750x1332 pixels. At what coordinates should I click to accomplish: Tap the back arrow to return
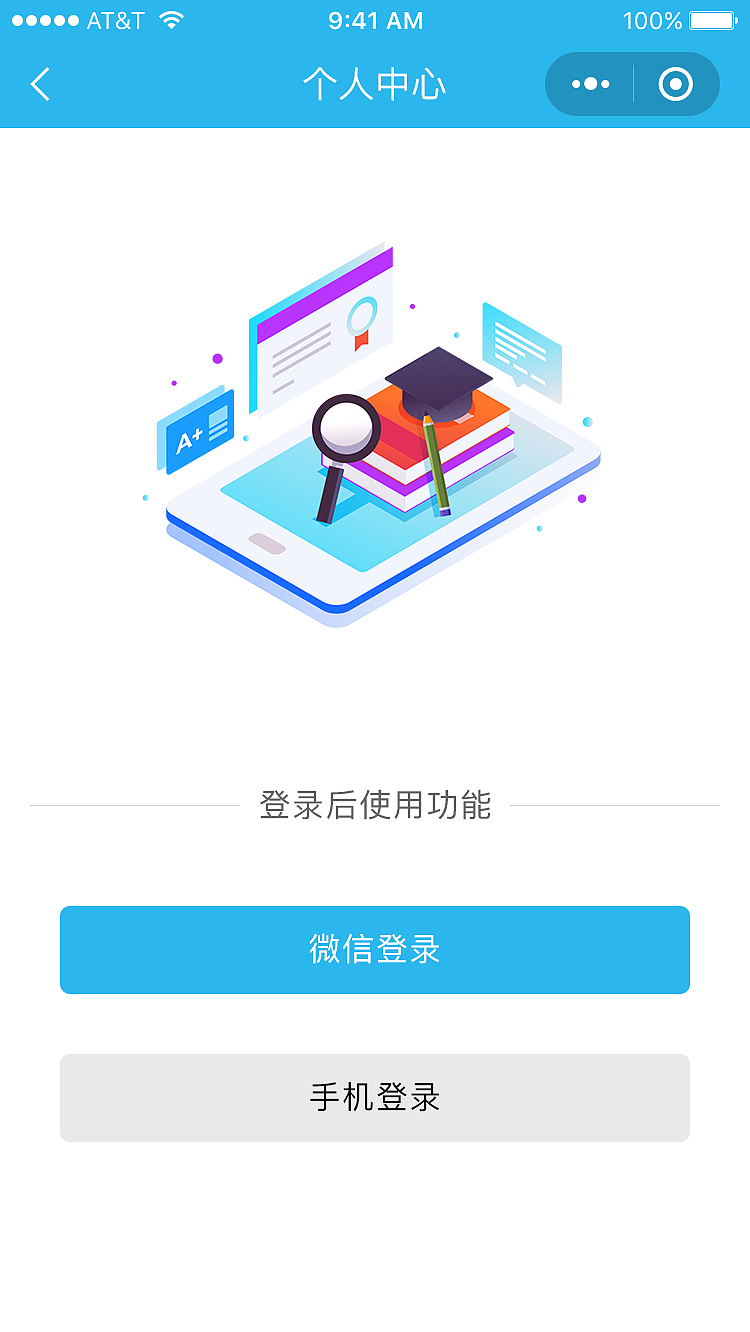pos(40,85)
